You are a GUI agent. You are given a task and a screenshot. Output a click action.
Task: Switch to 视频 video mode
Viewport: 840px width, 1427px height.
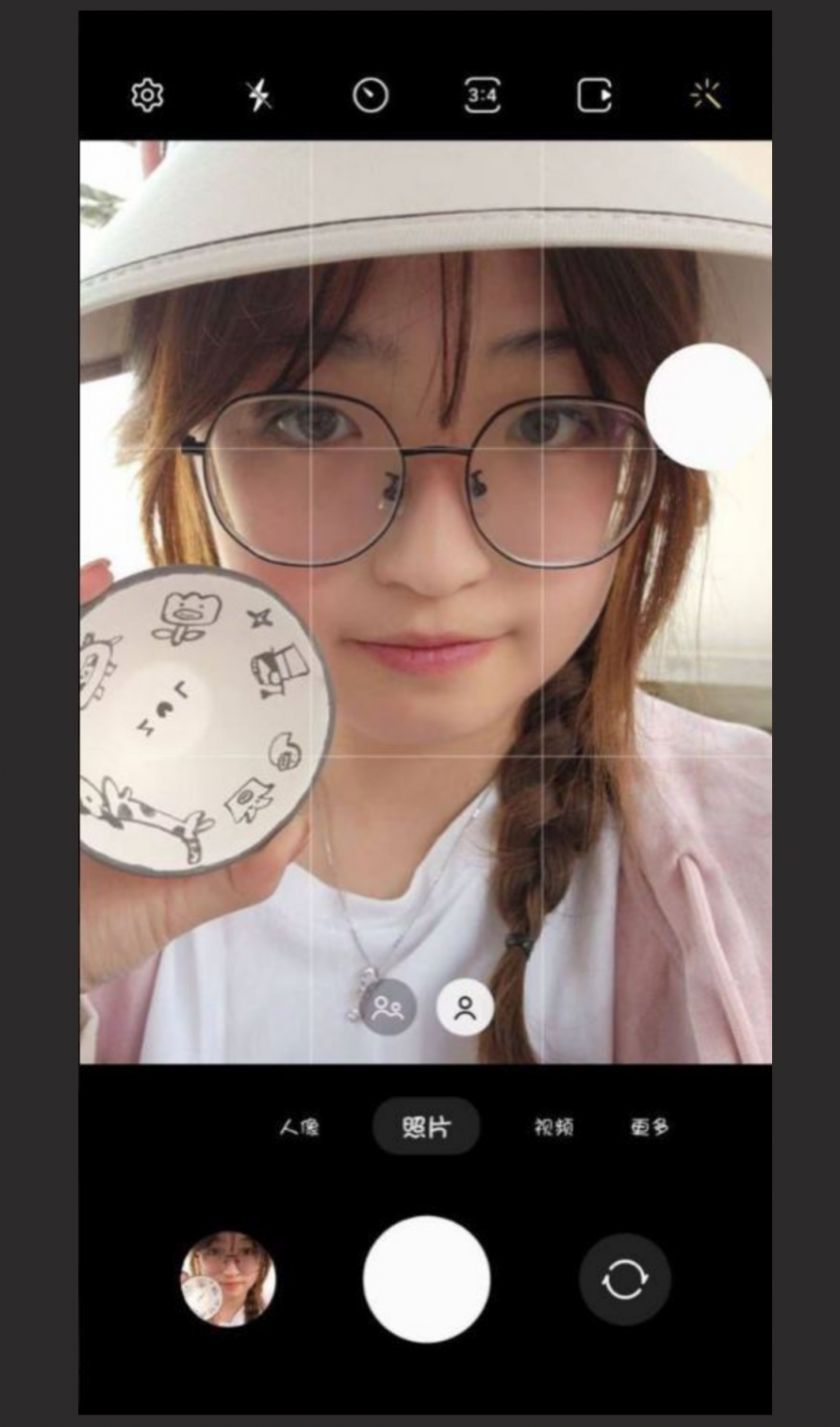[553, 1127]
